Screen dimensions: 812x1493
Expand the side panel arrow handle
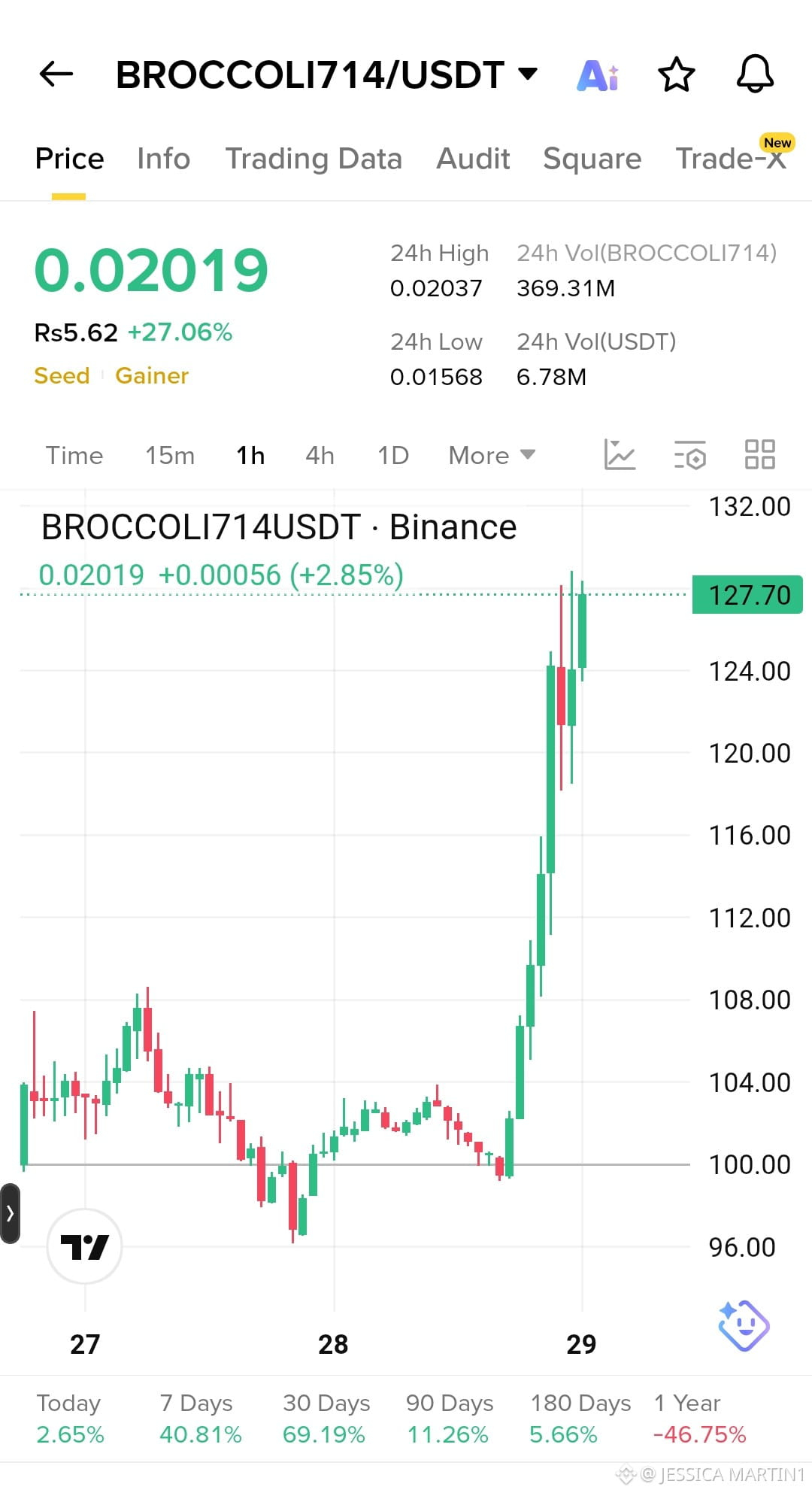pyautogui.click(x=10, y=1213)
